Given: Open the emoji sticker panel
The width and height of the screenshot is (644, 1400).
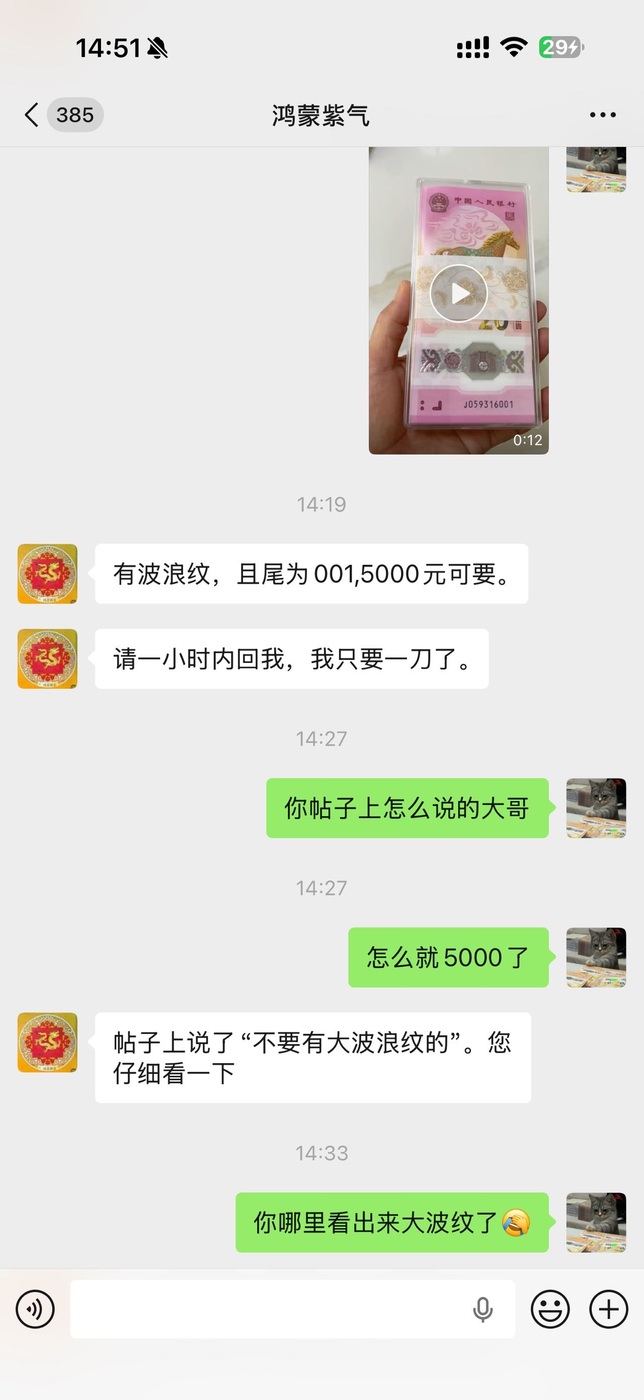Looking at the screenshot, I should pyautogui.click(x=550, y=1308).
